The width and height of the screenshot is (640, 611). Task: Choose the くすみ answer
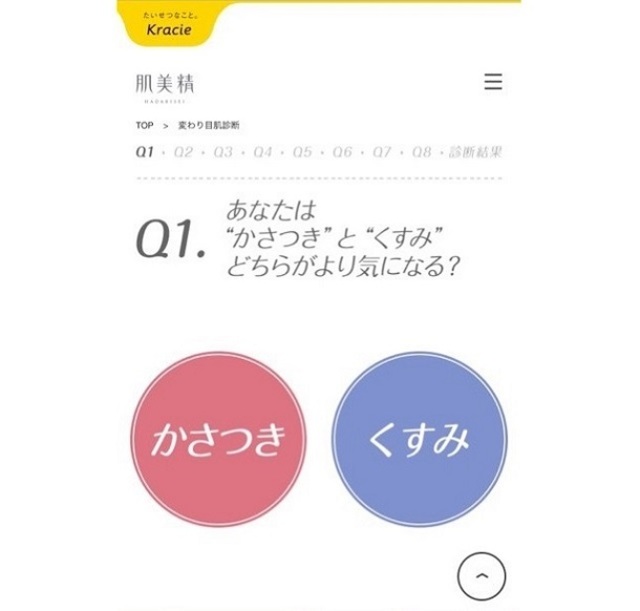pos(420,438)
